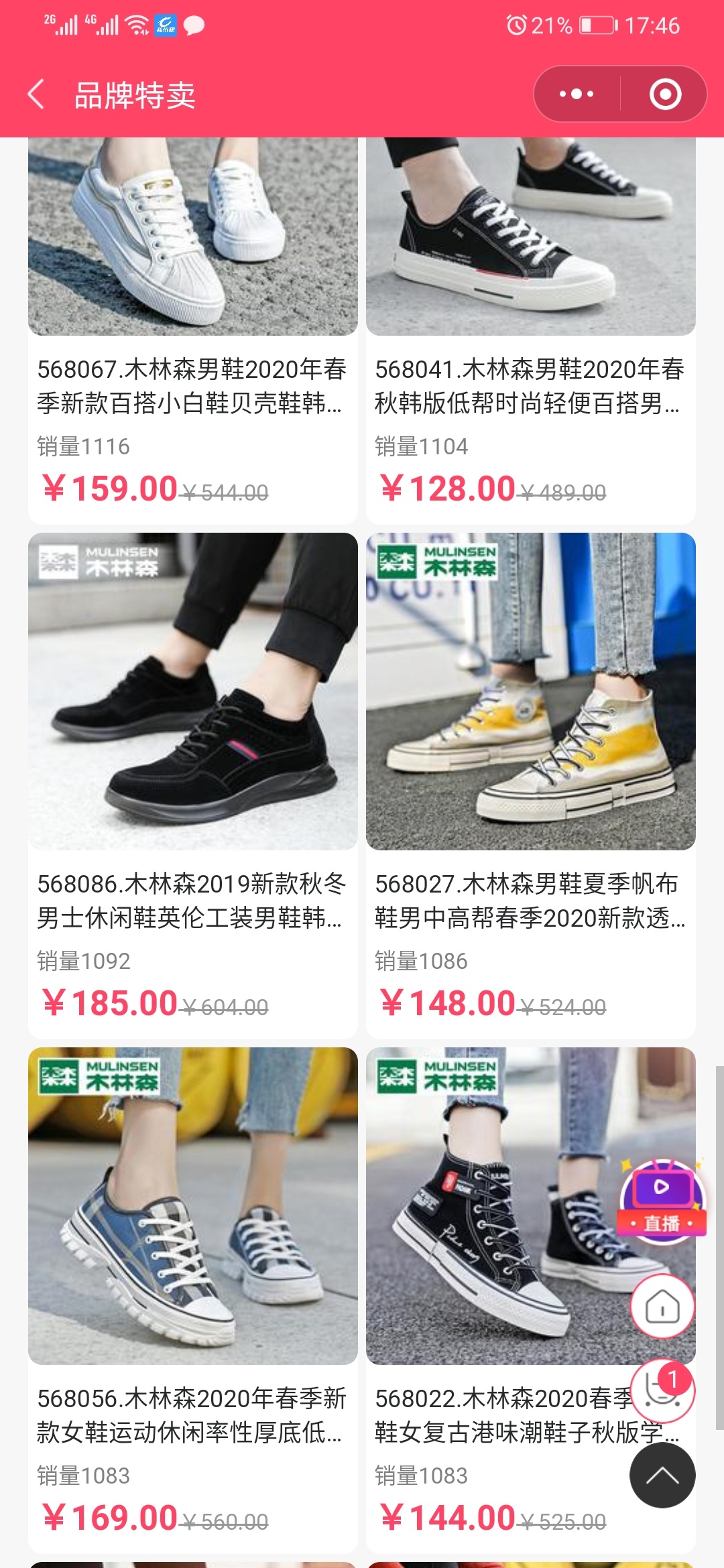View product 568027 yellow high-top canvas
Screen dimensions: 724x1568
pos(530,692)
